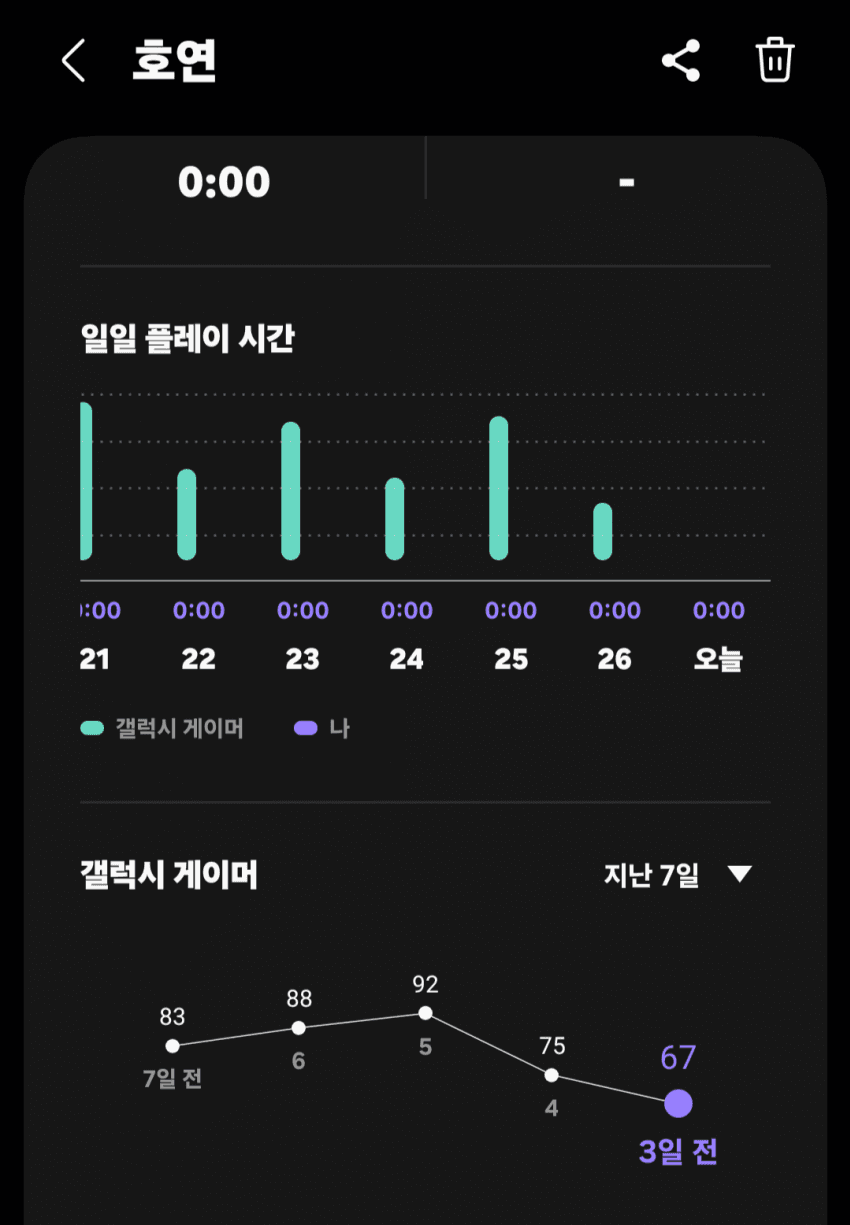Select the 7일 전 point showing 83

click(173, 1046)
